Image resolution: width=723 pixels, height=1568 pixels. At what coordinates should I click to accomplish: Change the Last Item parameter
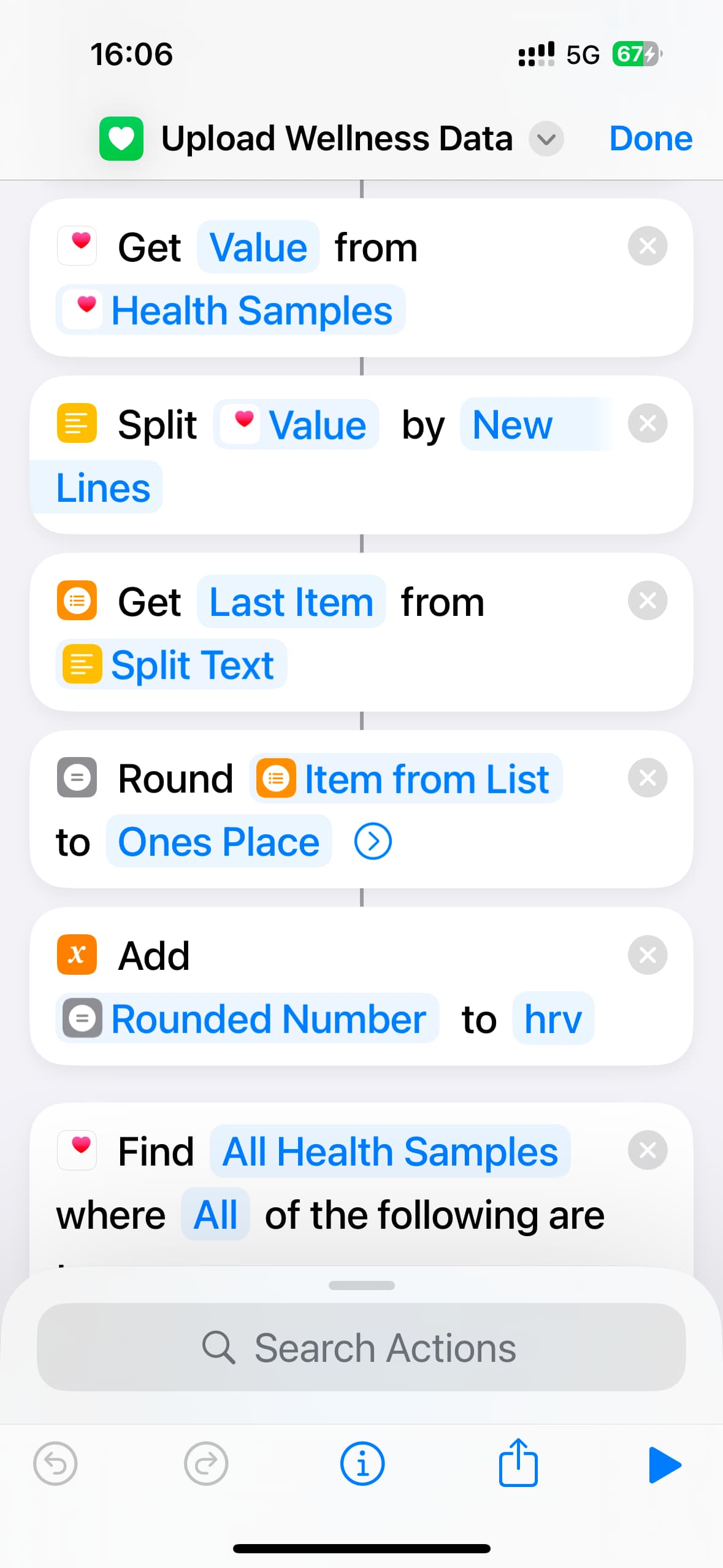291,602
